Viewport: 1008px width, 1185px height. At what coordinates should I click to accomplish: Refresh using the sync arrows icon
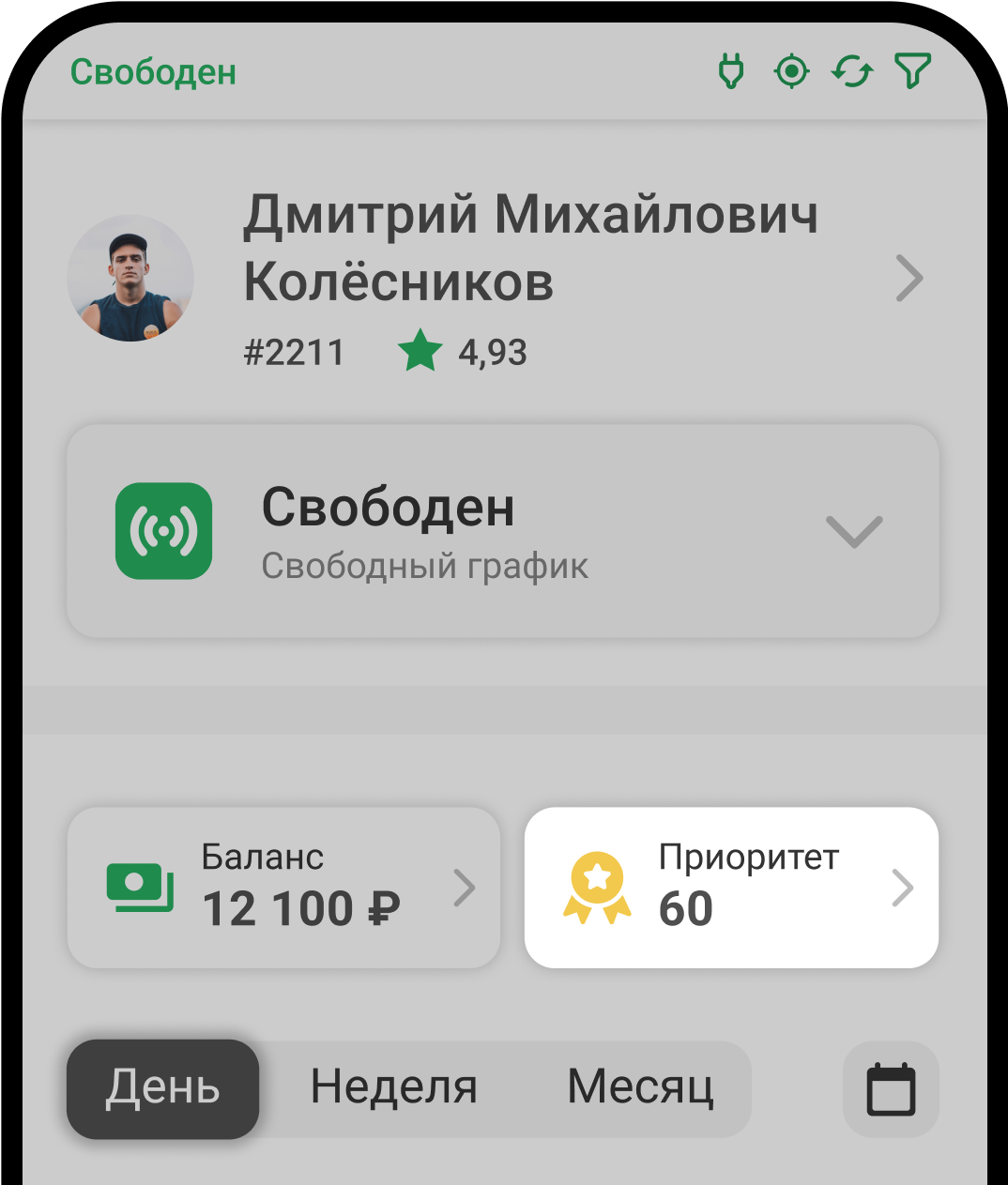[x=852, y=71]
